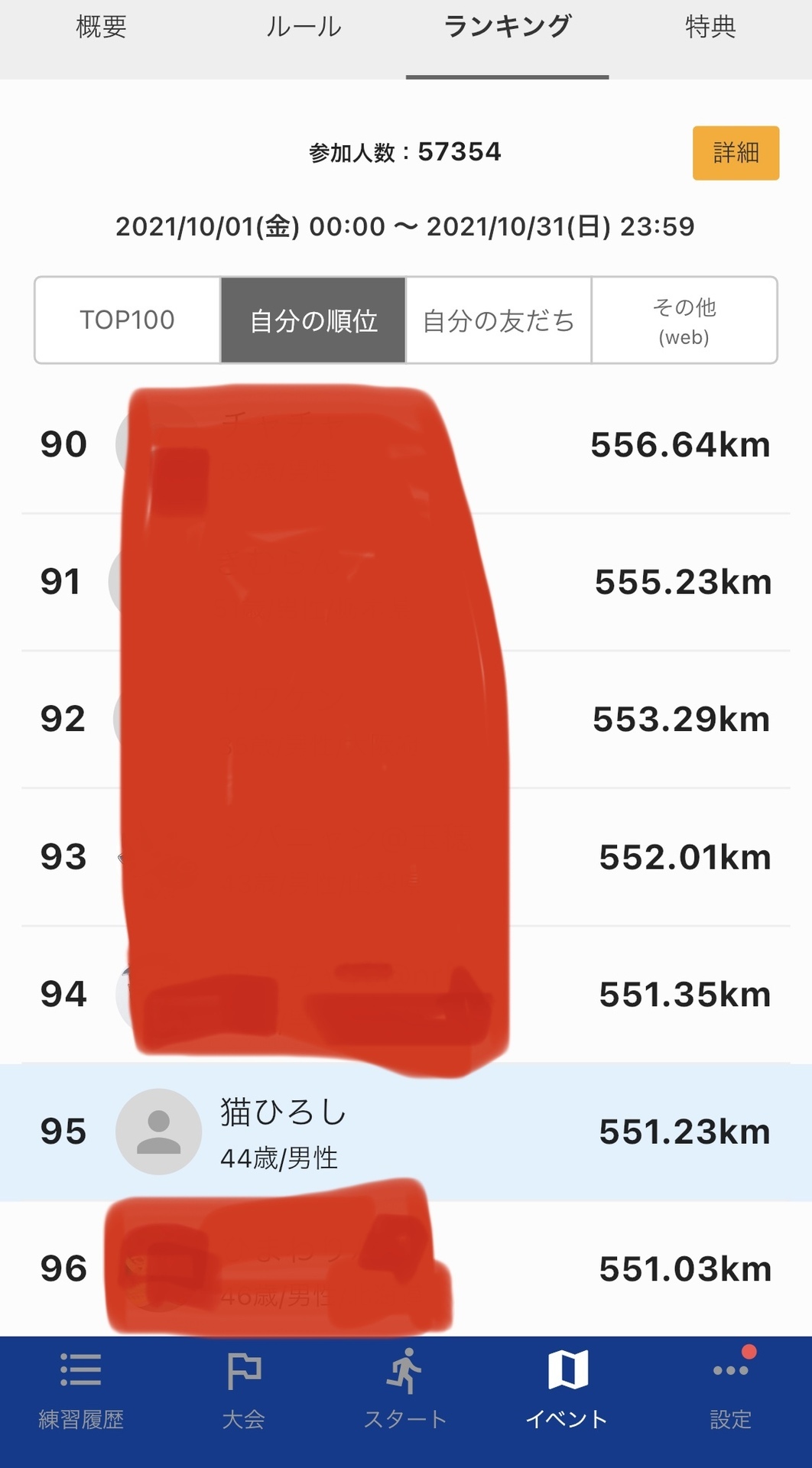Tap the orange 詳細 button
This screenshot has height=1468, width=812.
736,153
